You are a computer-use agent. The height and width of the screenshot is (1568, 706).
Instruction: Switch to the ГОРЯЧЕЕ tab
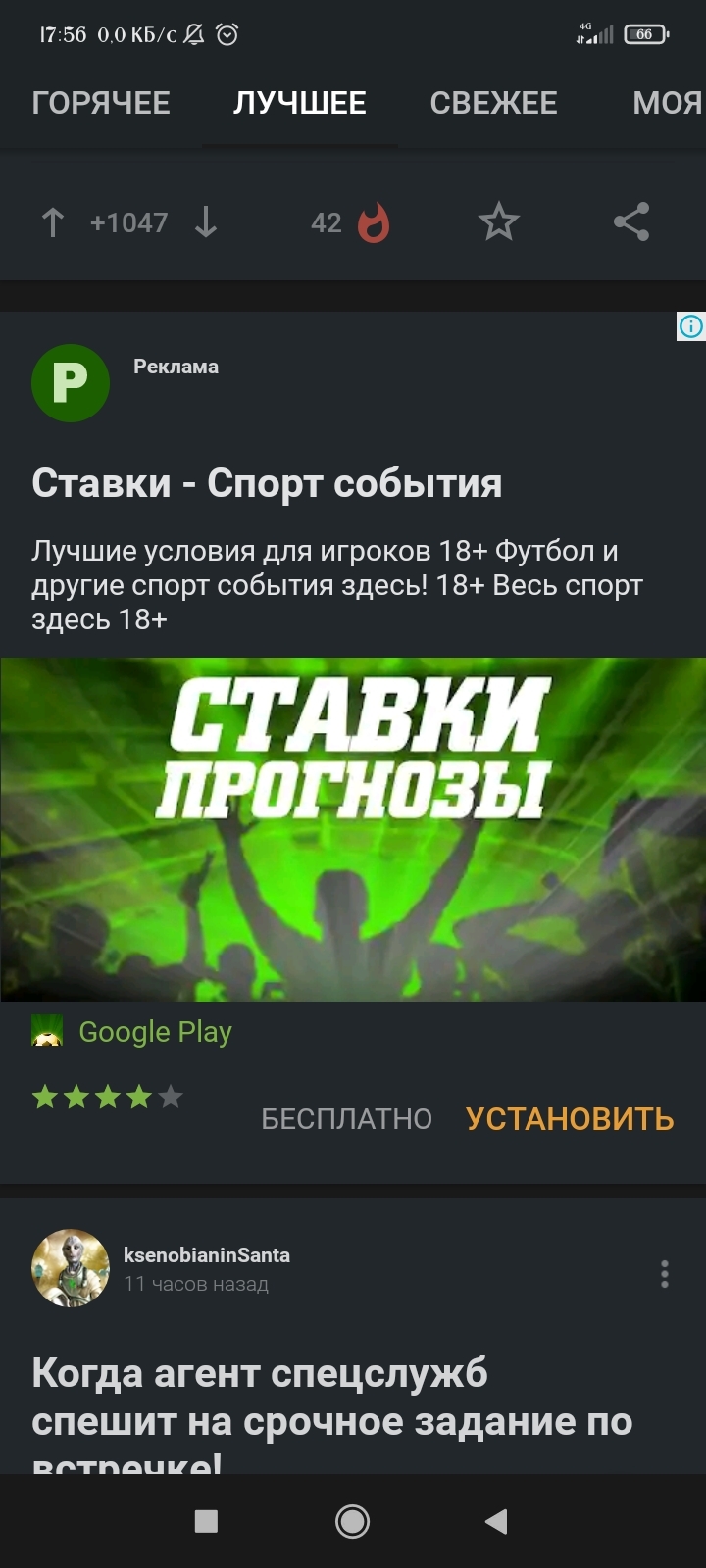(101, 103)
